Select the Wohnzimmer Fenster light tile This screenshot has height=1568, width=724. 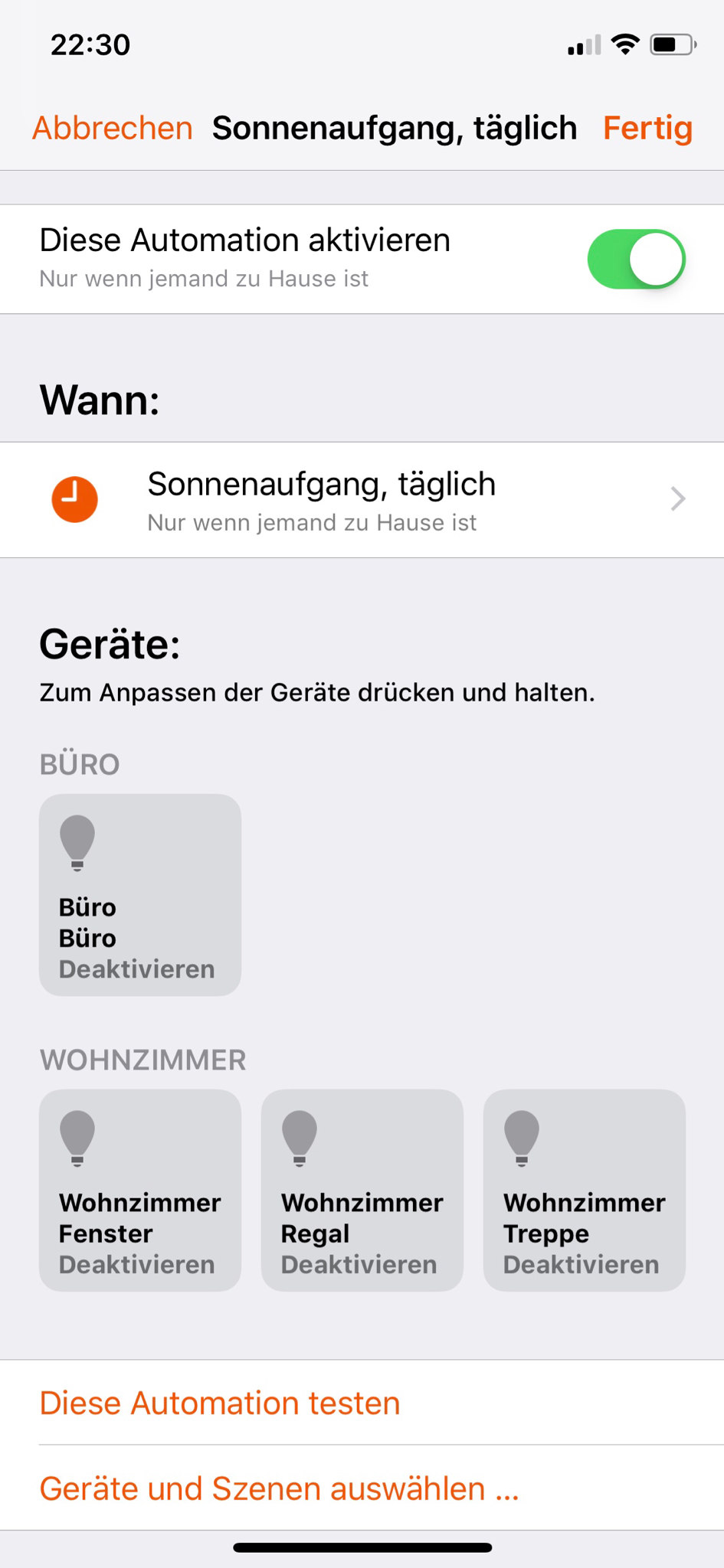pyautogui.click(x=140, y=1190)
